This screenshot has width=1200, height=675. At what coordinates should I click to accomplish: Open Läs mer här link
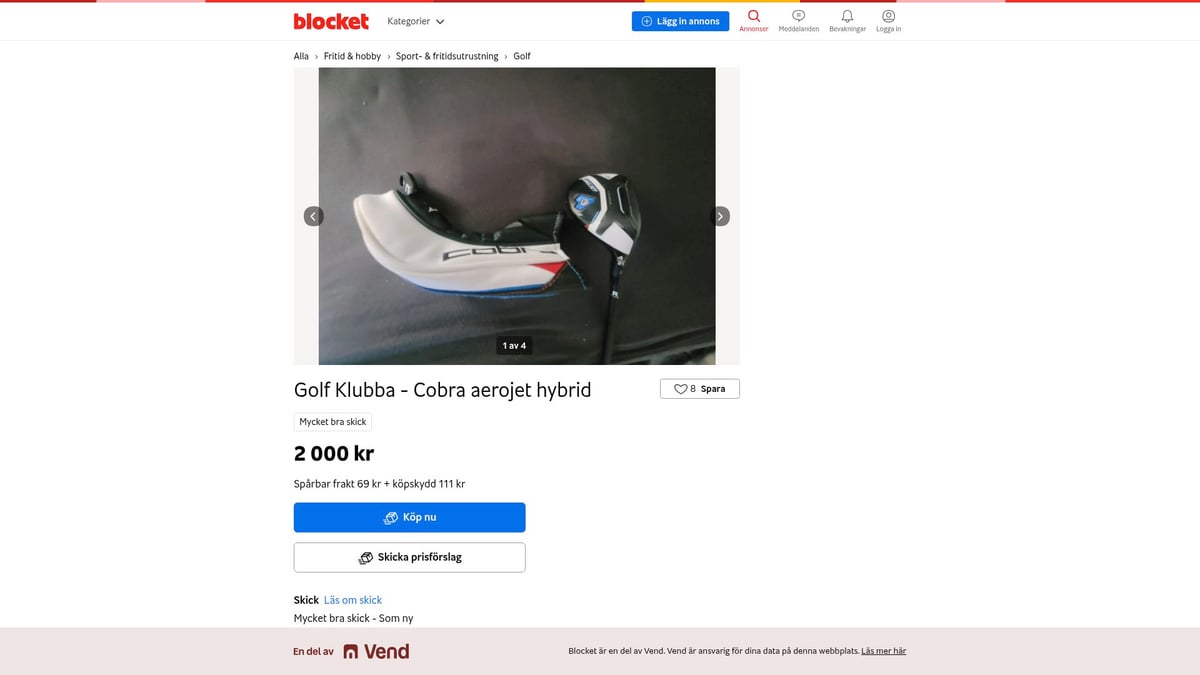tap(883, 651)
